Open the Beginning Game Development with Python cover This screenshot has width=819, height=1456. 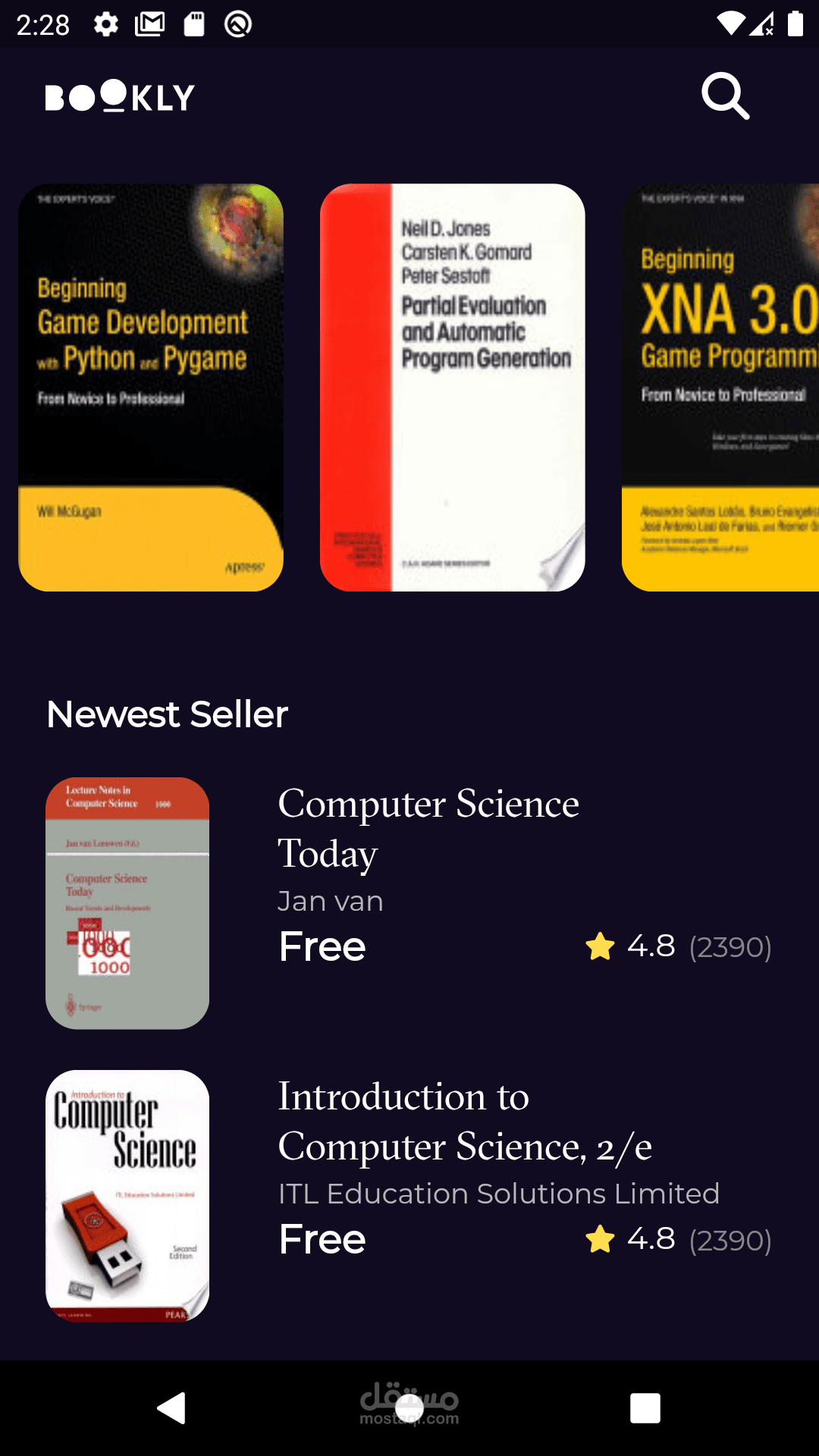click(x=151, y=387)
